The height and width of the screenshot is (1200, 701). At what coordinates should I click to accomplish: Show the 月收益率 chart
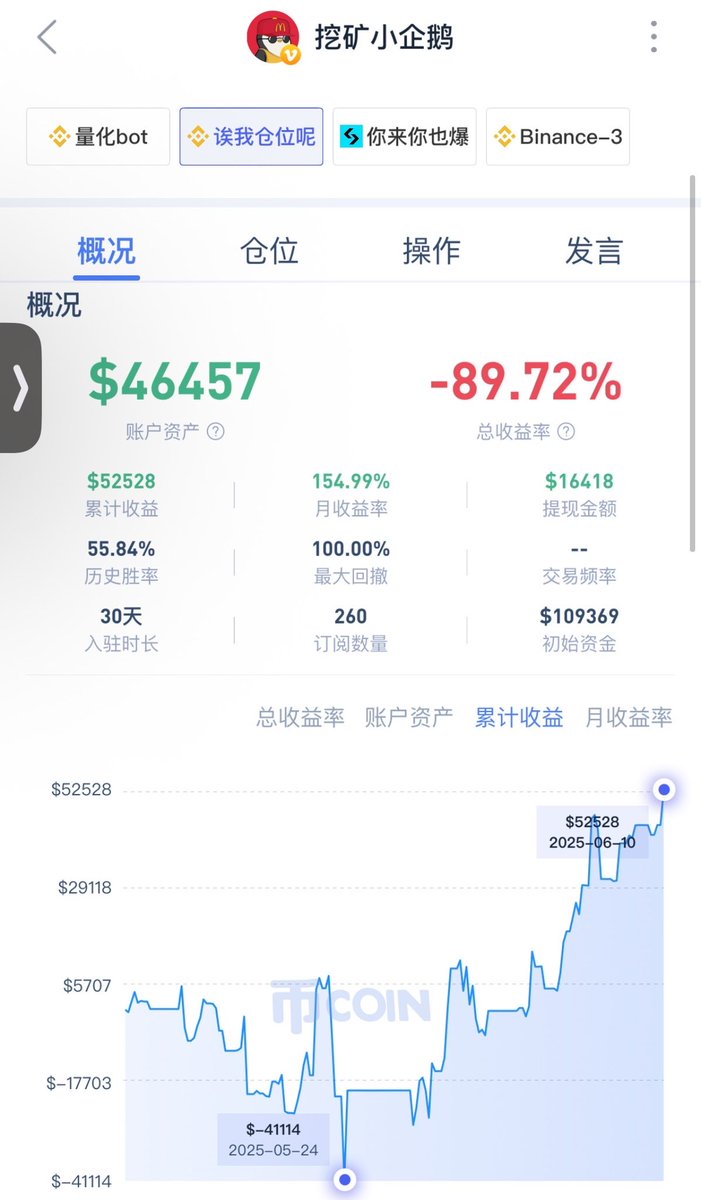629,717
